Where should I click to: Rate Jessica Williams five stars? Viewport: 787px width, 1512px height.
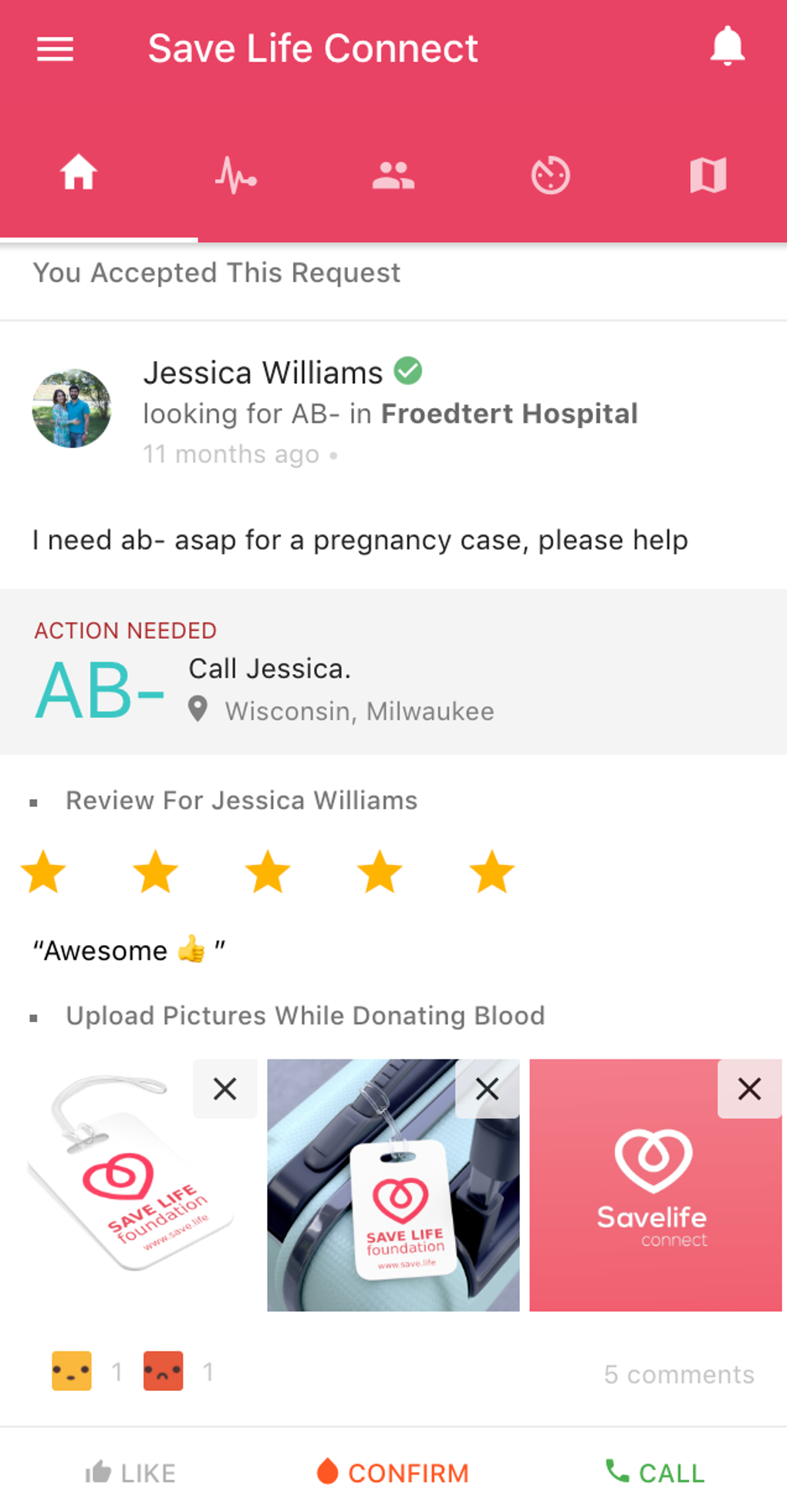click(491, 872)
